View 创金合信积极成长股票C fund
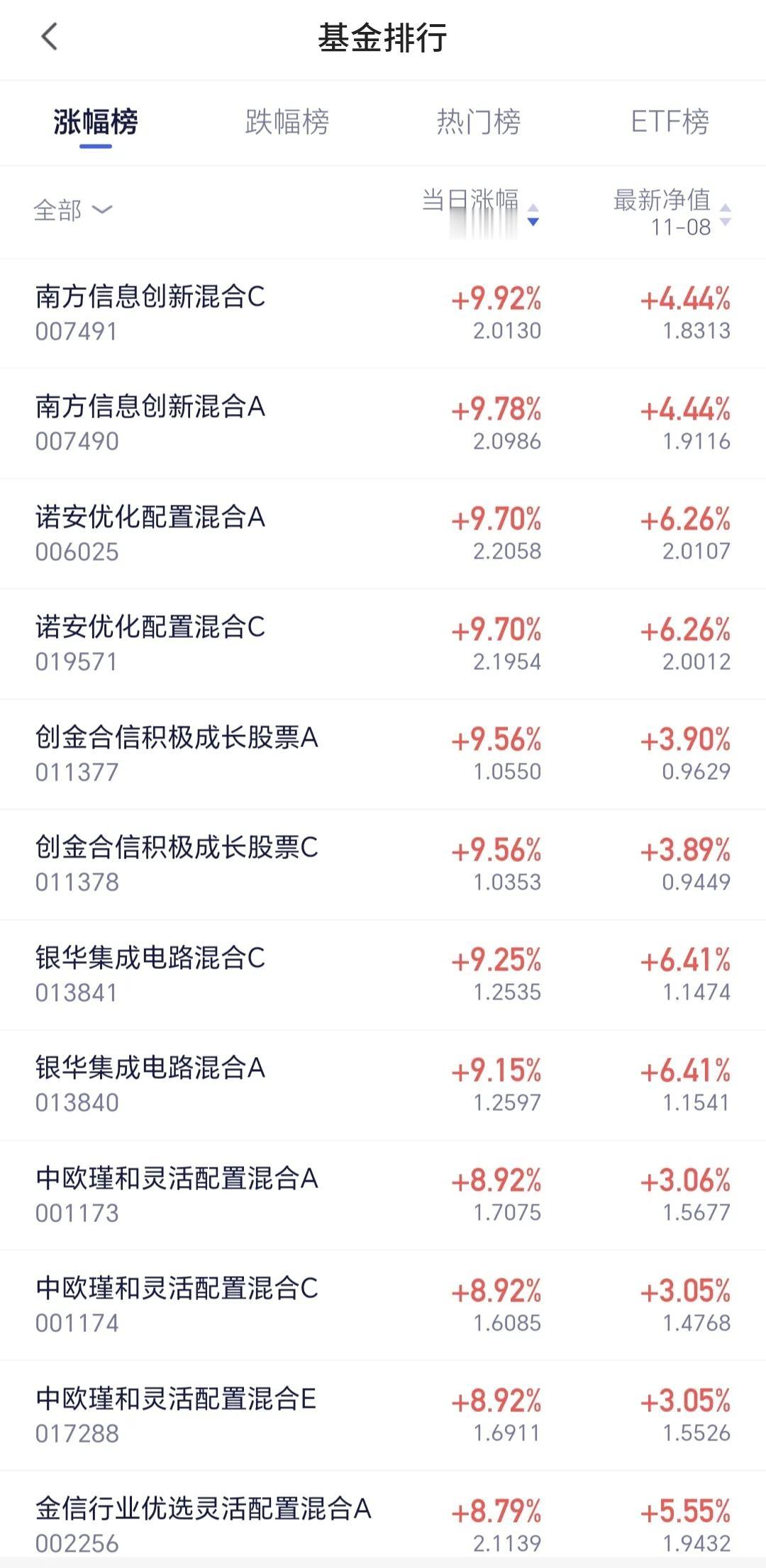 (x=177, y=863)
